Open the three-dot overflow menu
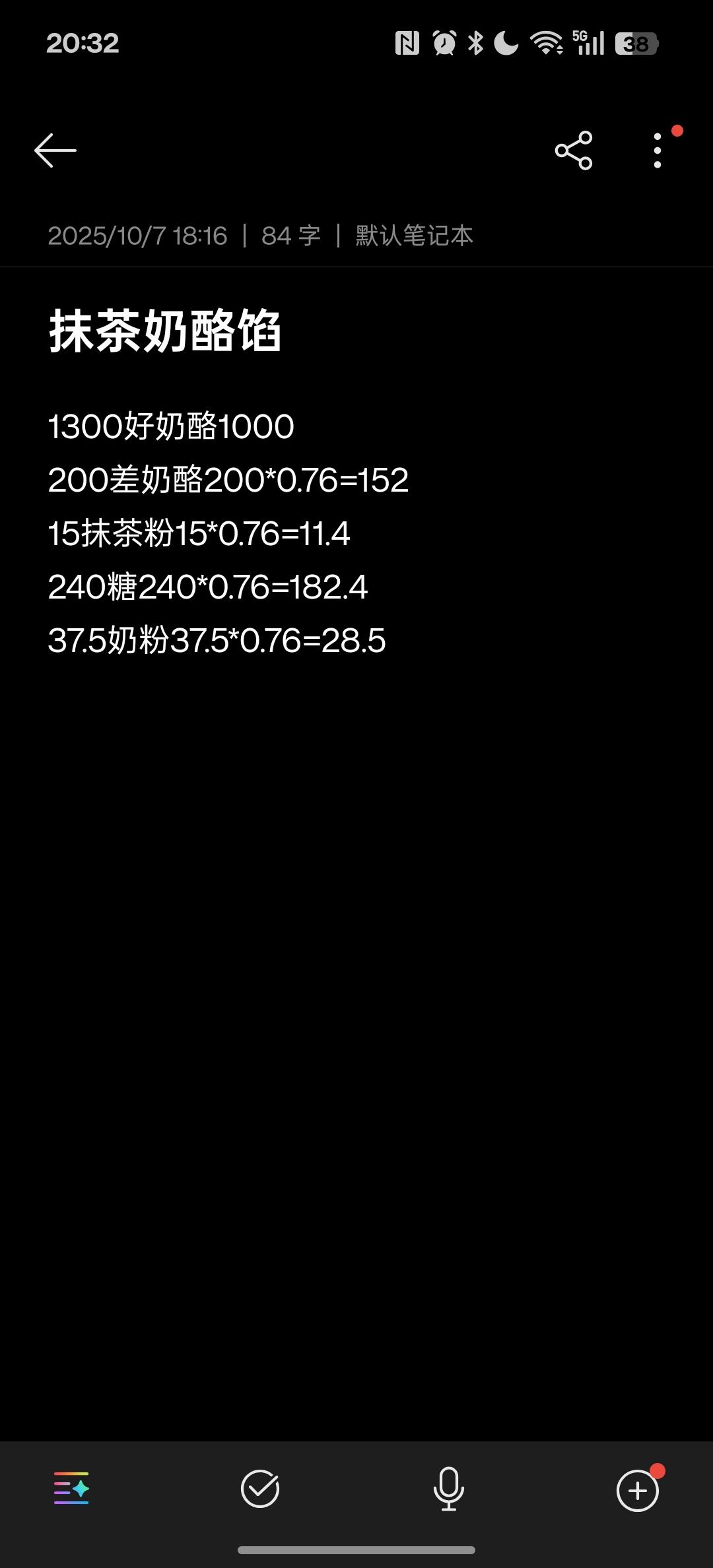 point(658,150)
